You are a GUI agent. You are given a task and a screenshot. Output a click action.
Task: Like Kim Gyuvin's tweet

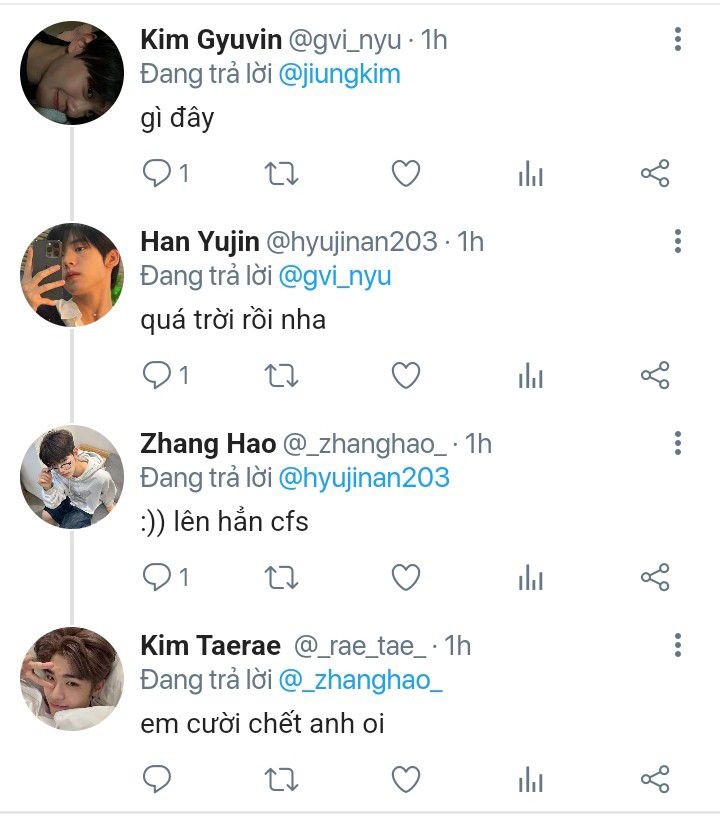tap(406, 174)
